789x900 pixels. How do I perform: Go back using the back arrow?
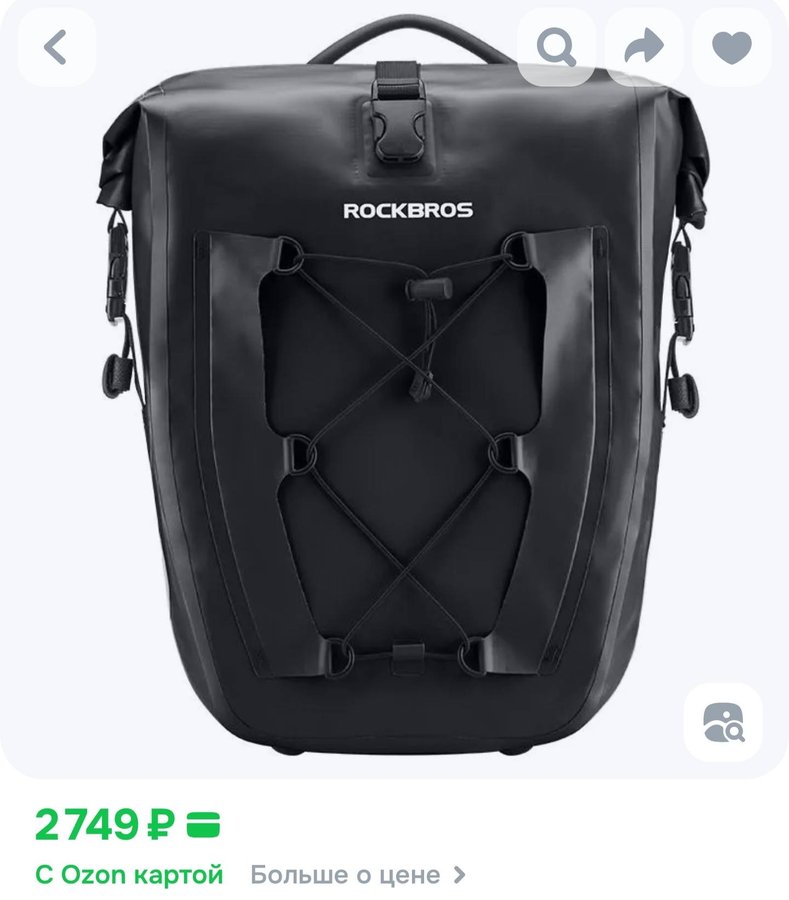click(56, 47)
